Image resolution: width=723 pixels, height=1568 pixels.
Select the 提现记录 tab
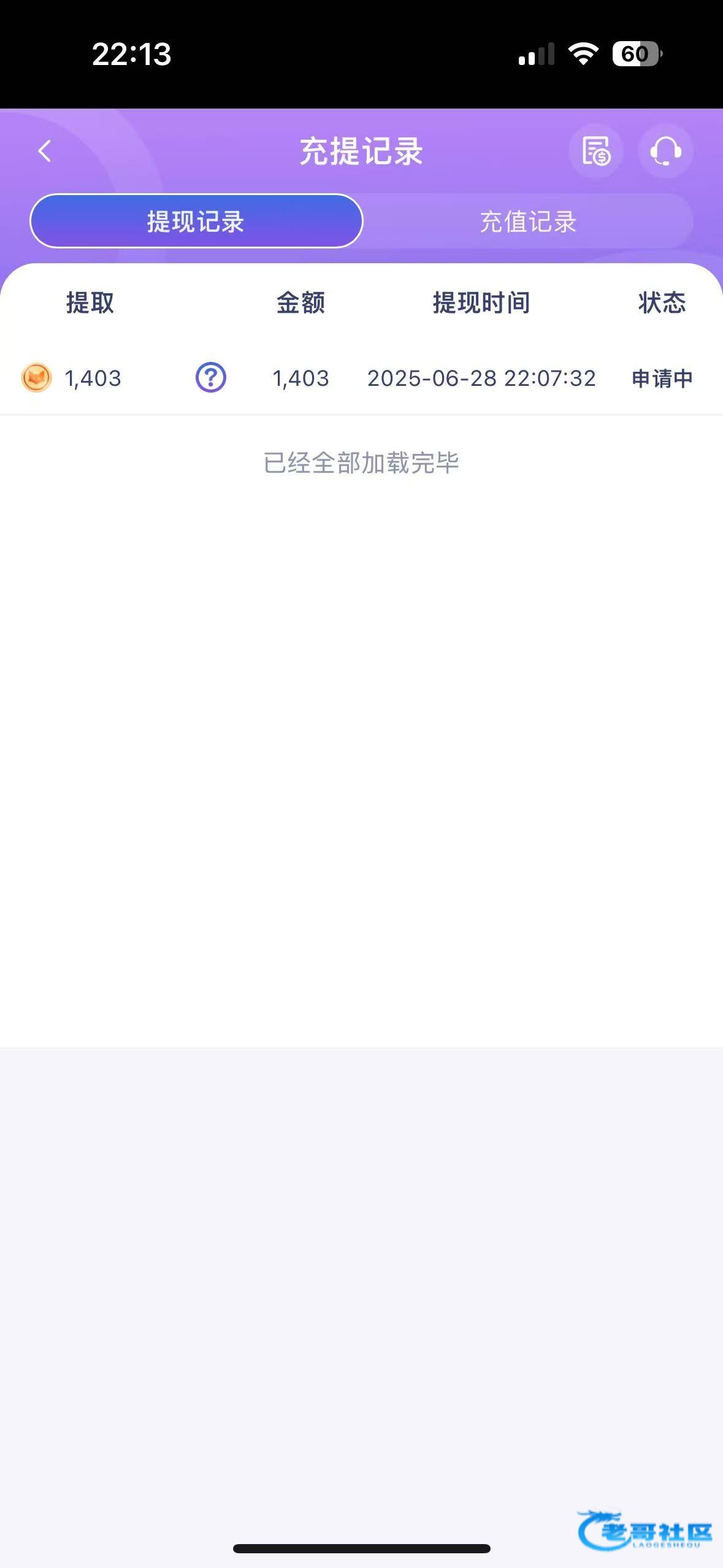pyautogui.click(x=196, y=221)
